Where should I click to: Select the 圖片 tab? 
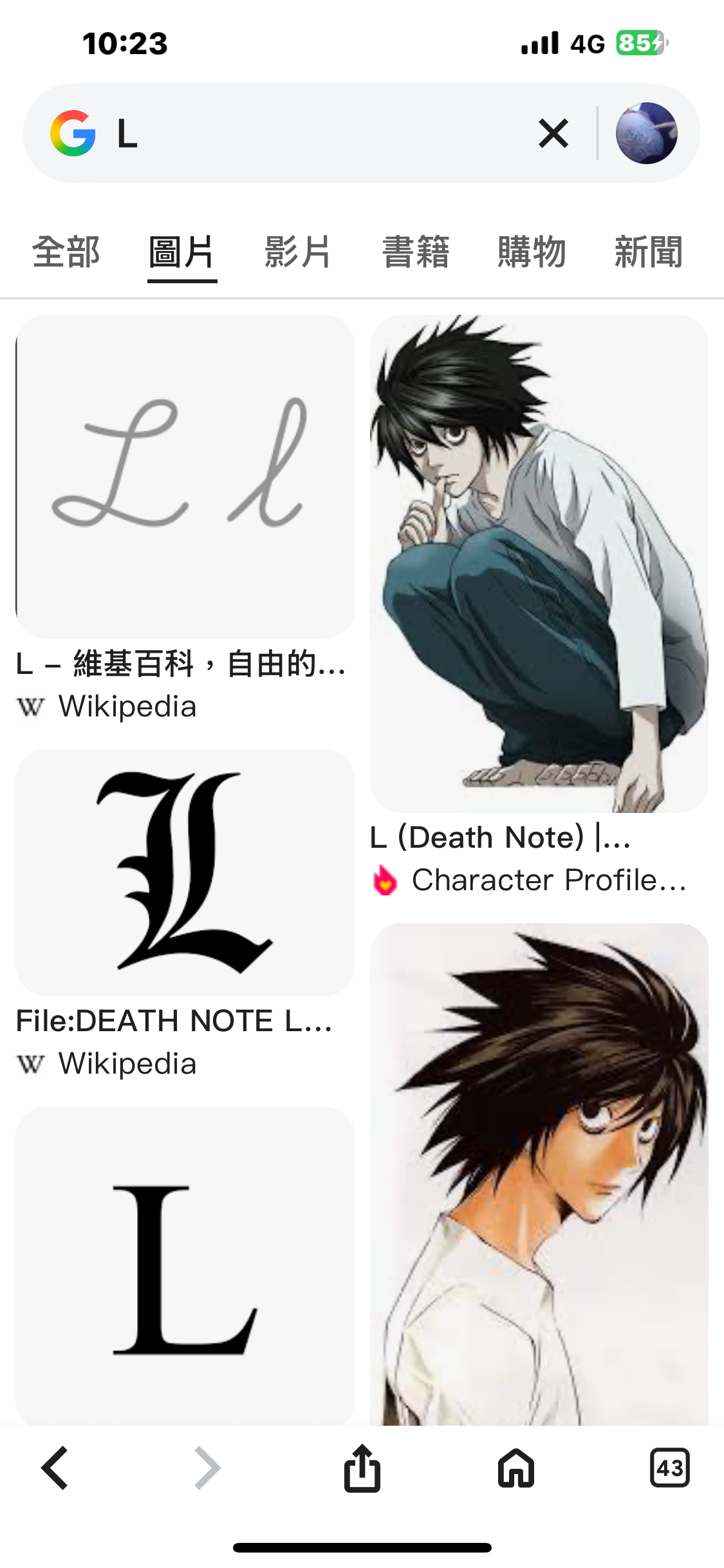181,252
